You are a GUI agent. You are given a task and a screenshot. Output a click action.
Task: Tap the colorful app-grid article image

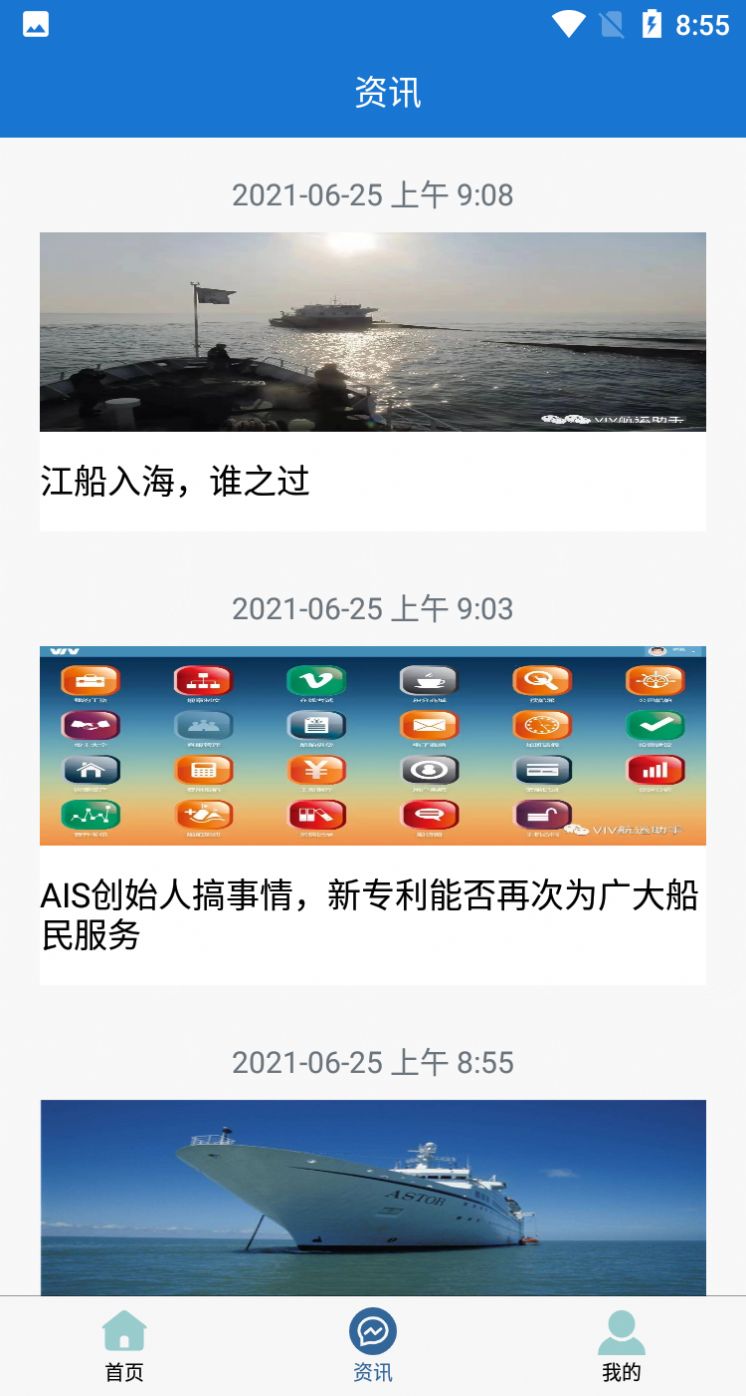pyautogui.click(x=372, y=744)
